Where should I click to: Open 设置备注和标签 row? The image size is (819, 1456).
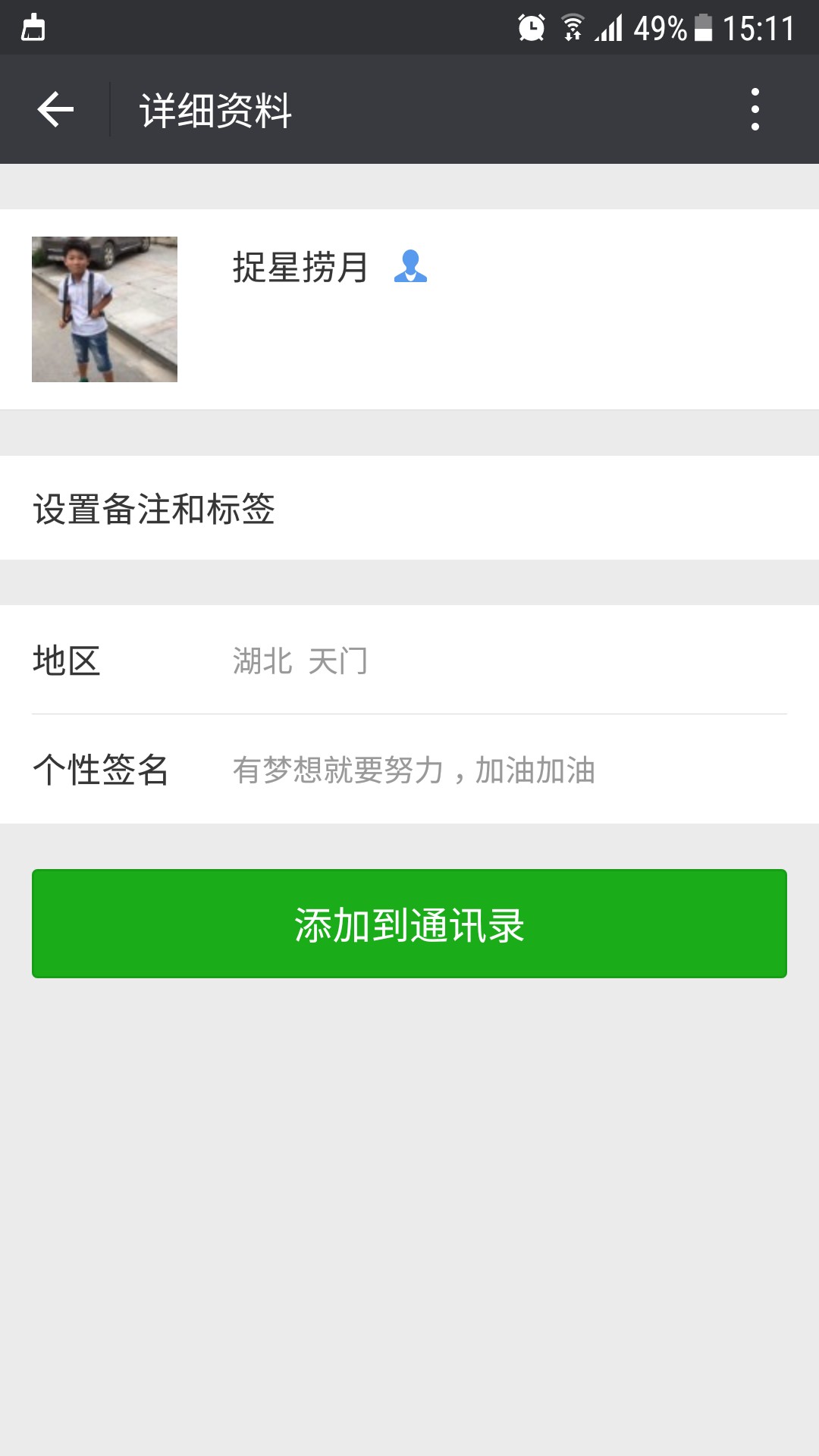pyautogui.click(x=409, y=508)
